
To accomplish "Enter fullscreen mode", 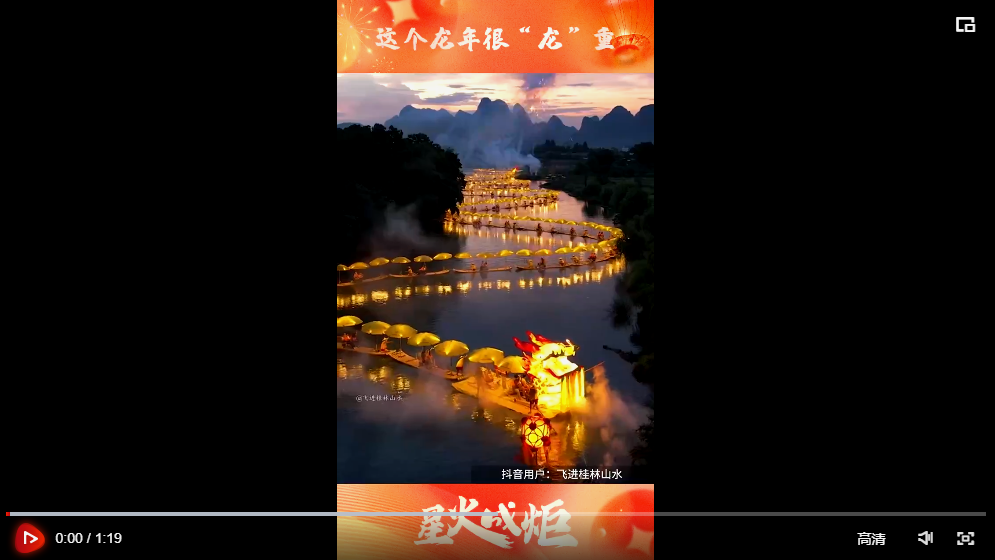I will tap(965, 538).
